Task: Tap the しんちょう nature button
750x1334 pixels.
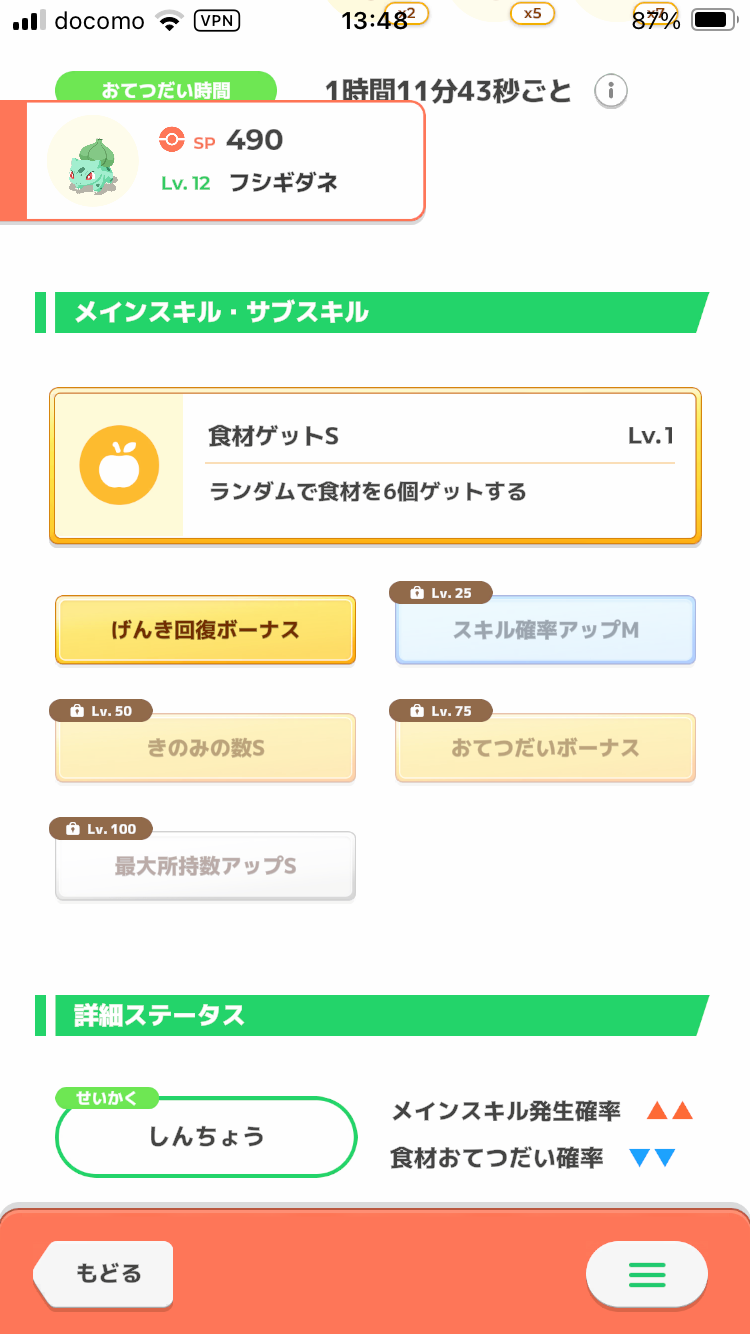Action: [206, 1137]
